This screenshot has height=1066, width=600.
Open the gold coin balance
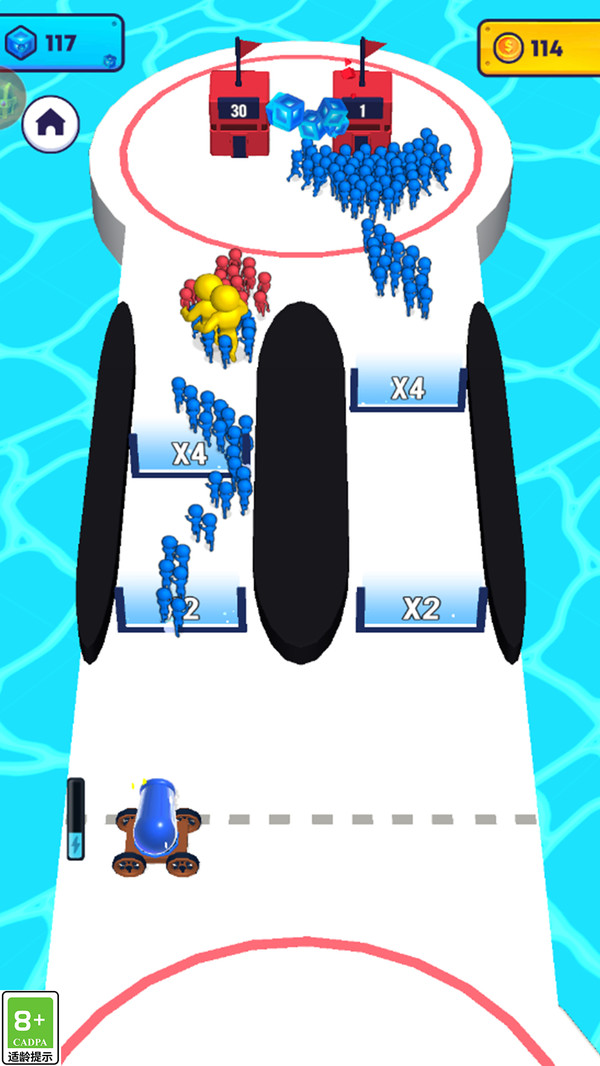click(539, 48)
